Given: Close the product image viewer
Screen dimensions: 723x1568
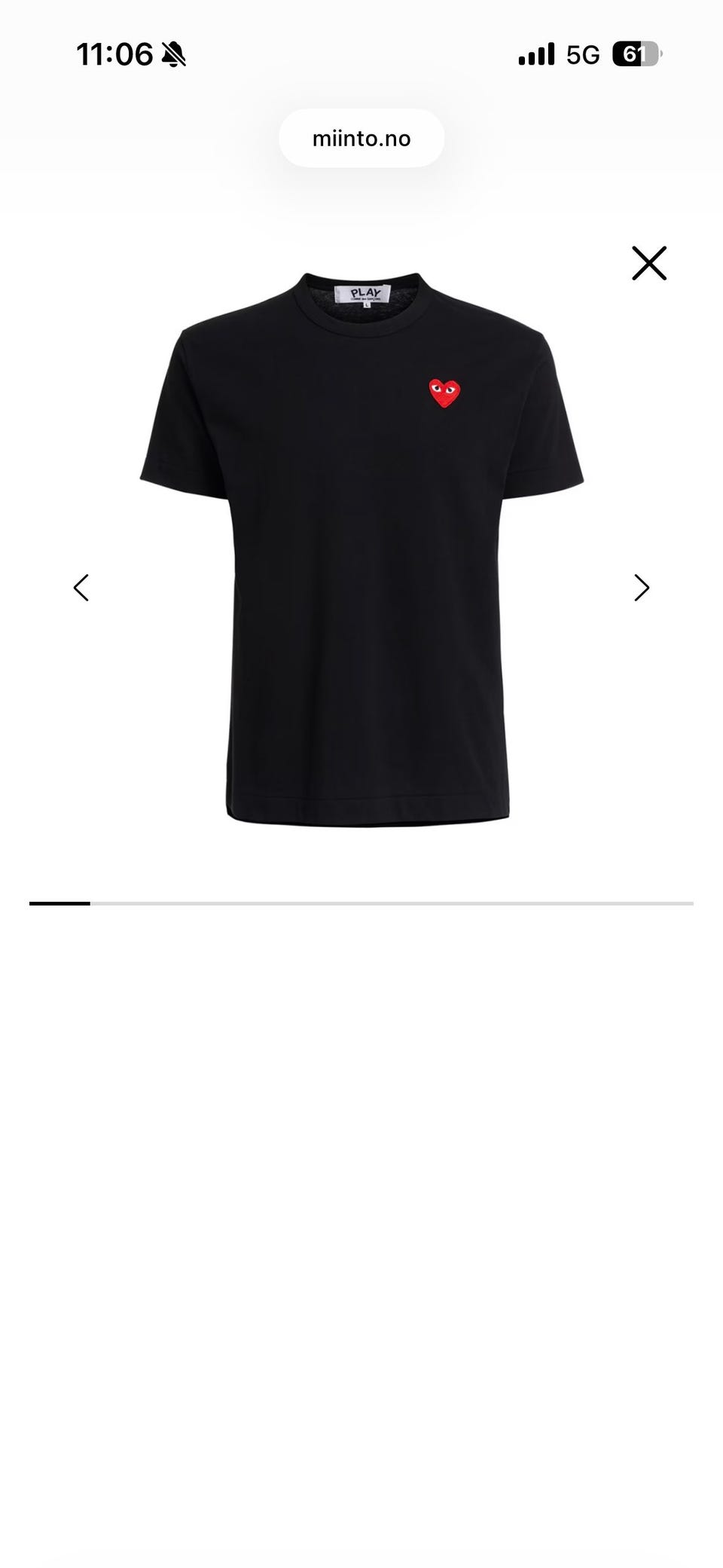Looking at the screenshot, I should tap(649, 263).
